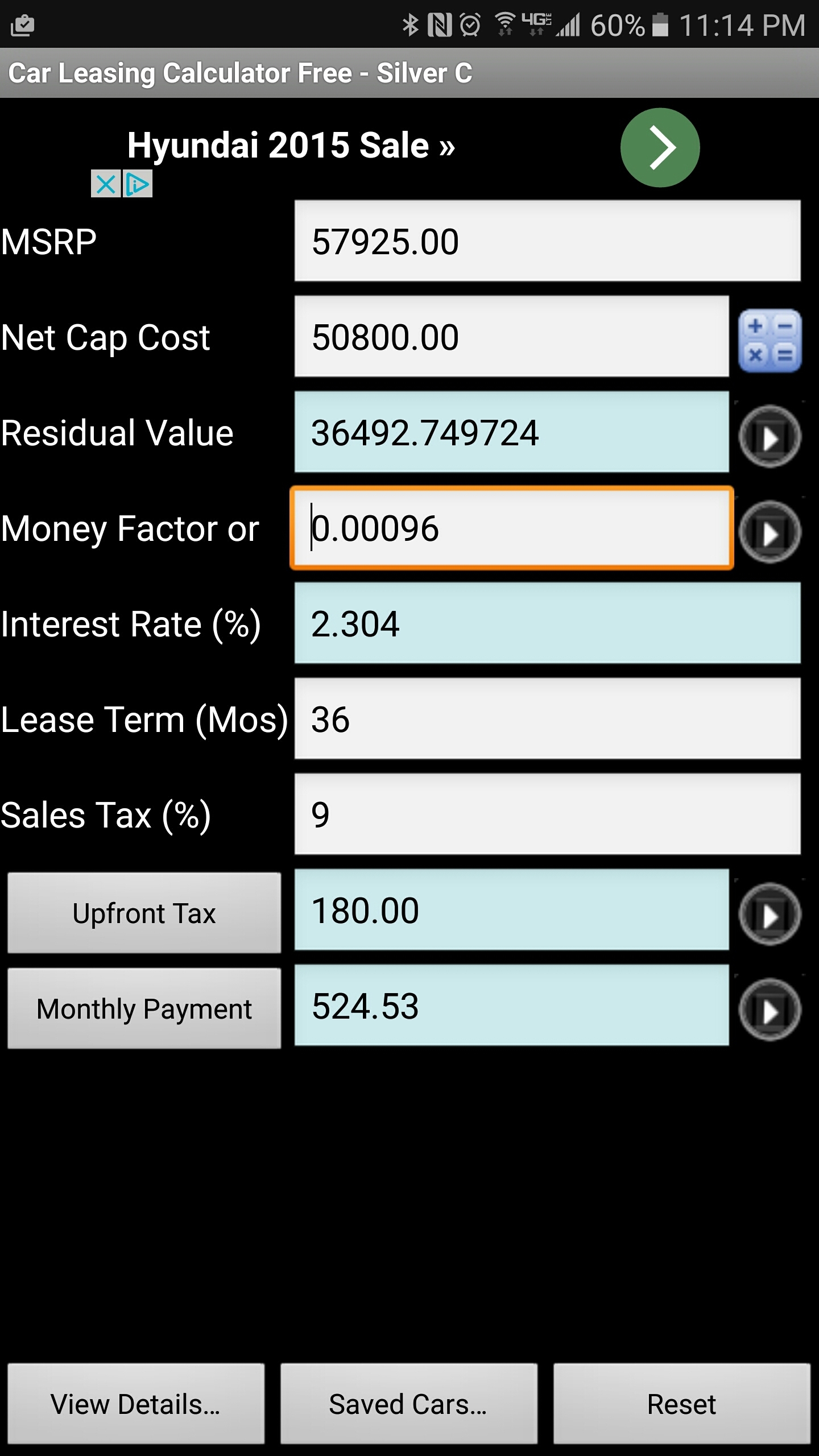This screenshot has height=1456, width=819.
Task: Tap the Monthly Payment button
Action: pyautogui.click(x=144, y=1008)
